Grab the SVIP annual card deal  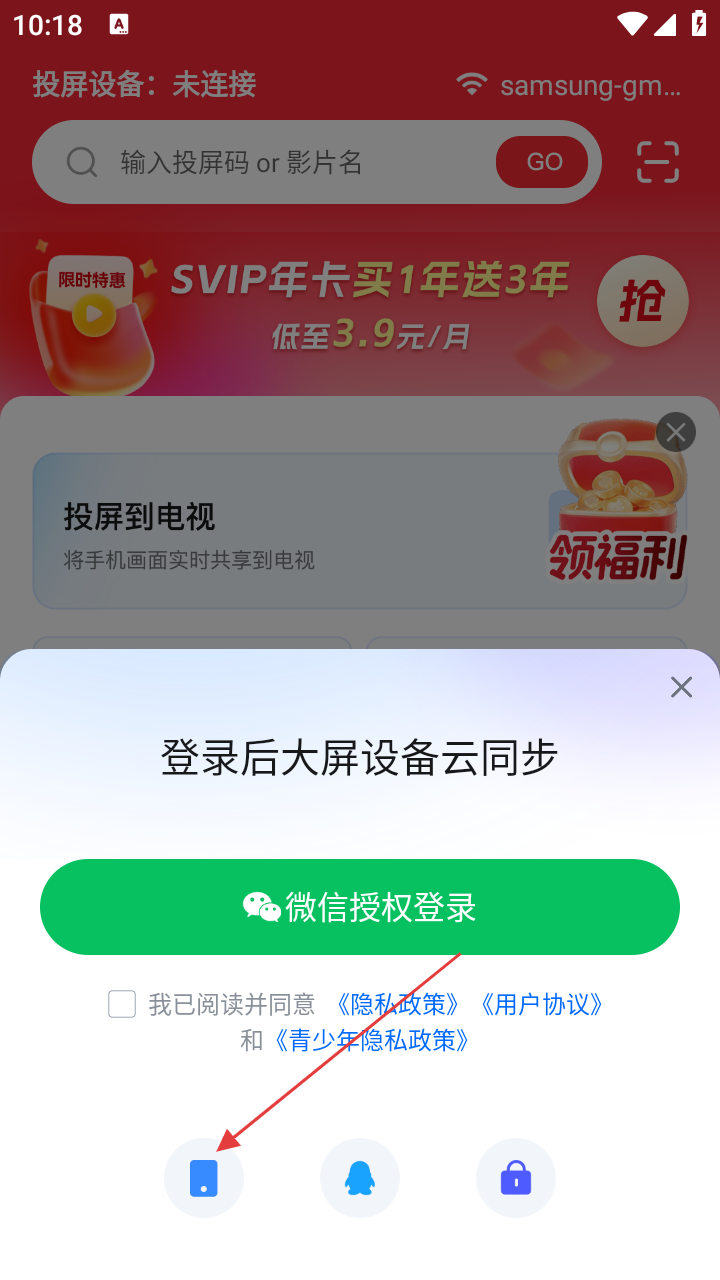tap(642, 302)
